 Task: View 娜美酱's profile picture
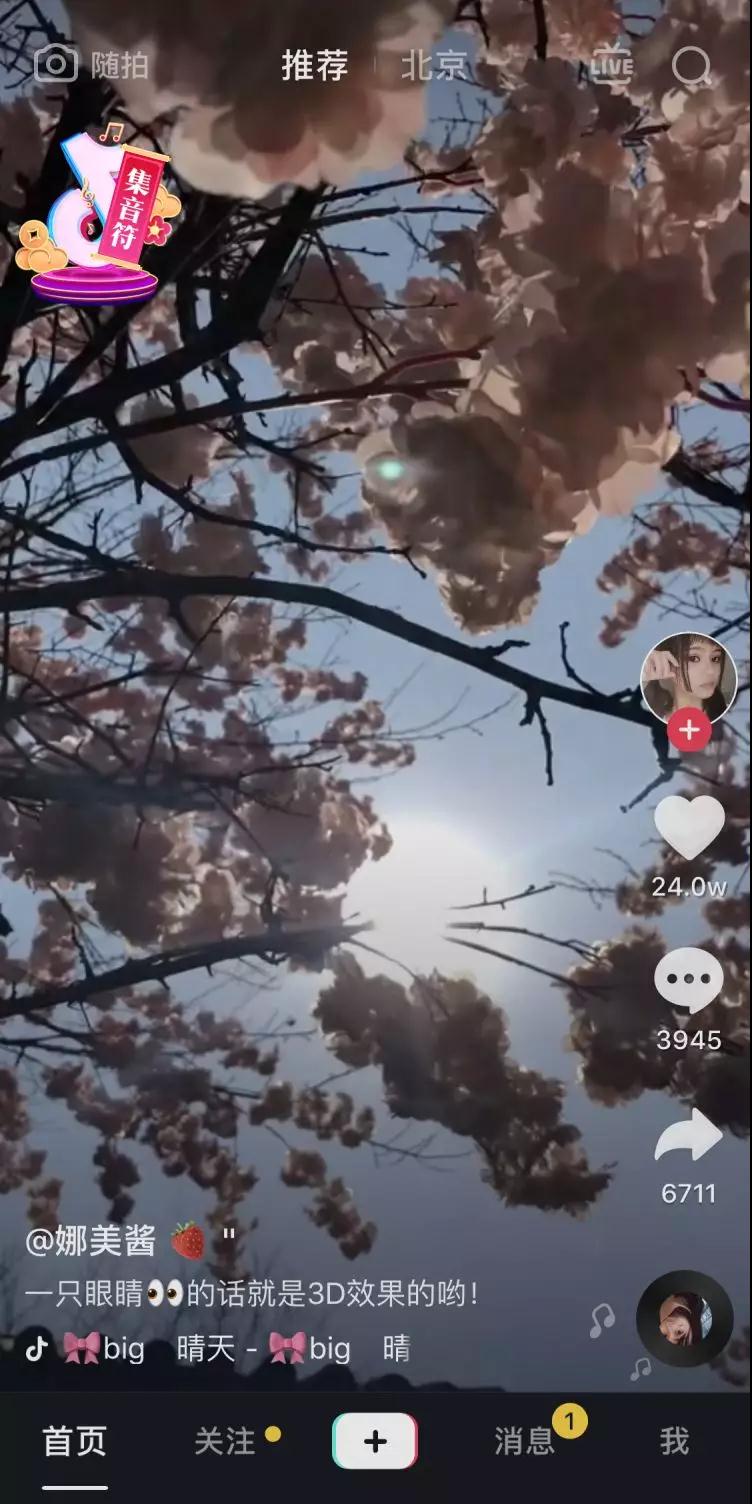pyautogui.click(x=688, y=678)
